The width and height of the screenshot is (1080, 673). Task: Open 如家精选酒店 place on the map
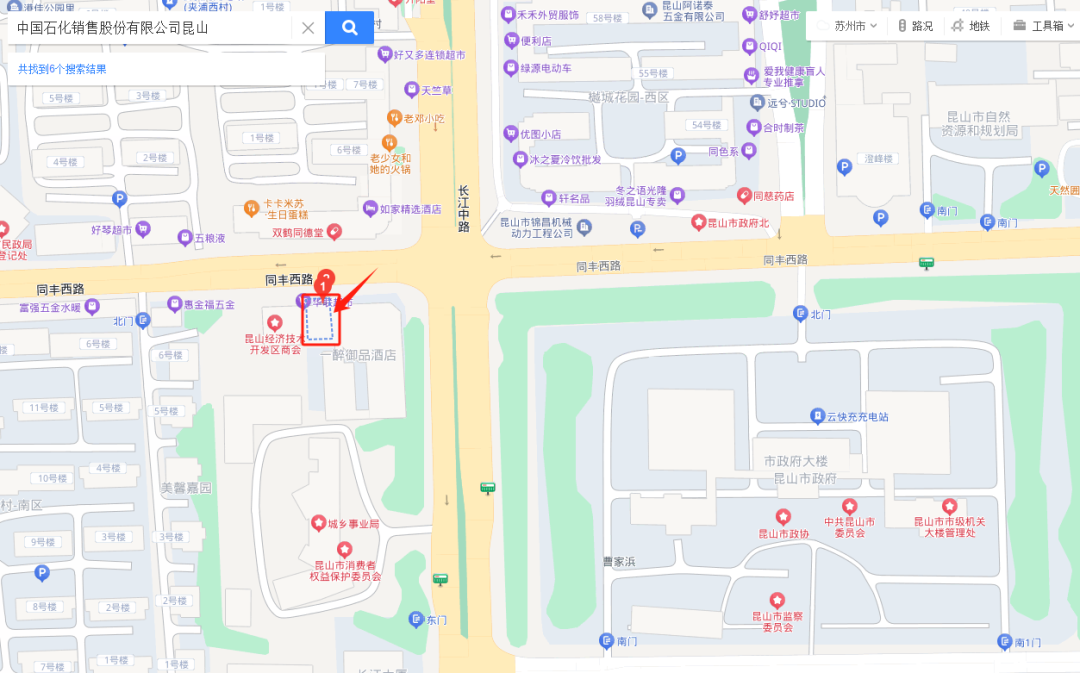[404, 210]
